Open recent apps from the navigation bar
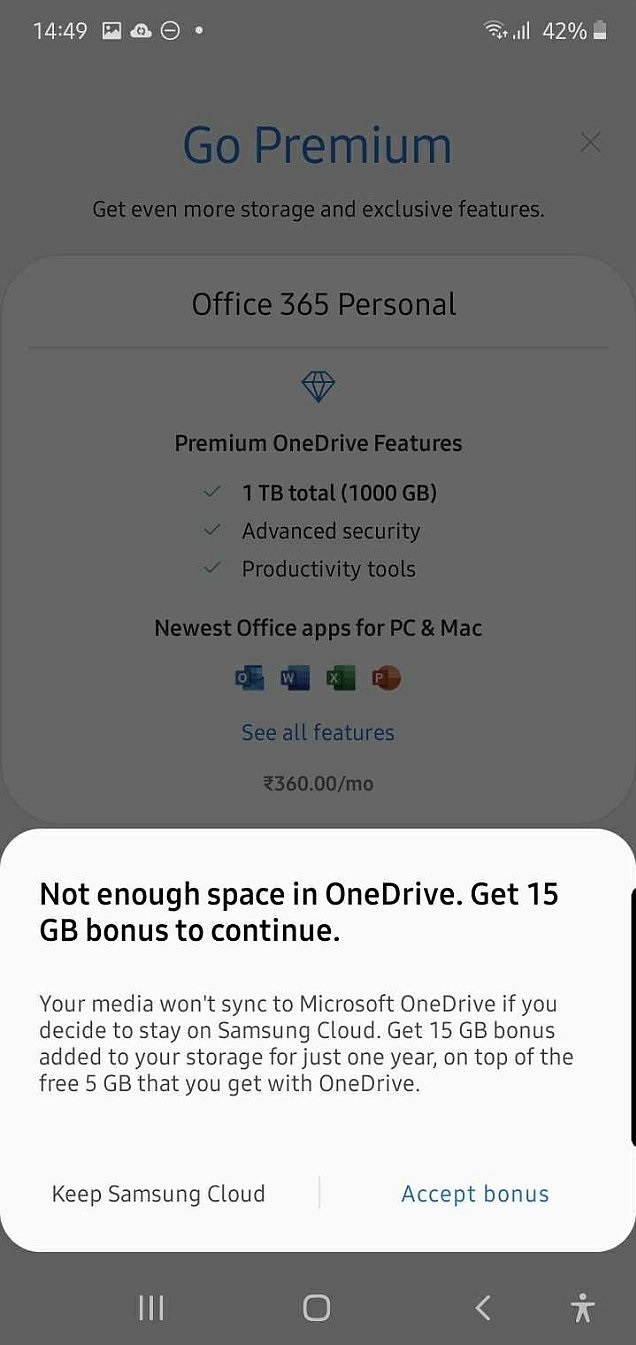636x1345 pixels. 151,1307
